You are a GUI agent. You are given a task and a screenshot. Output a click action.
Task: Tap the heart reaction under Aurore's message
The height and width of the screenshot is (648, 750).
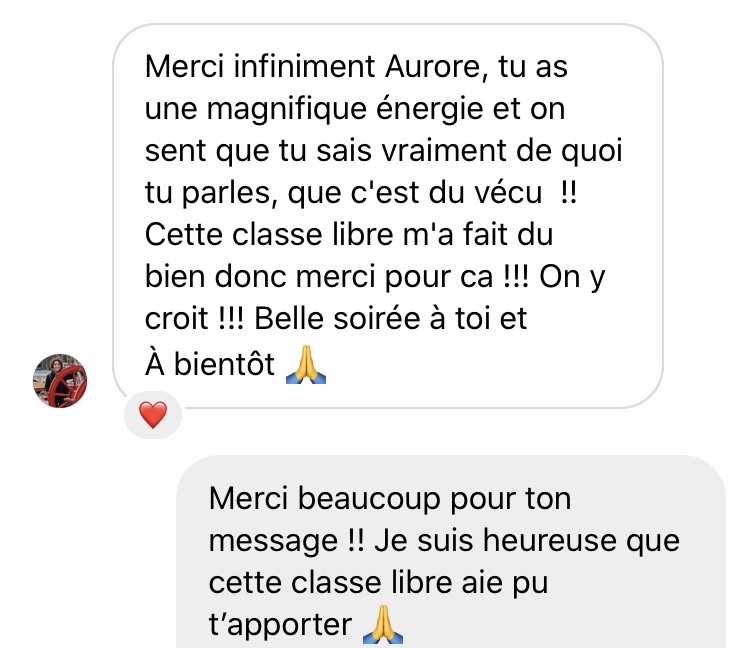pos(152,414)
